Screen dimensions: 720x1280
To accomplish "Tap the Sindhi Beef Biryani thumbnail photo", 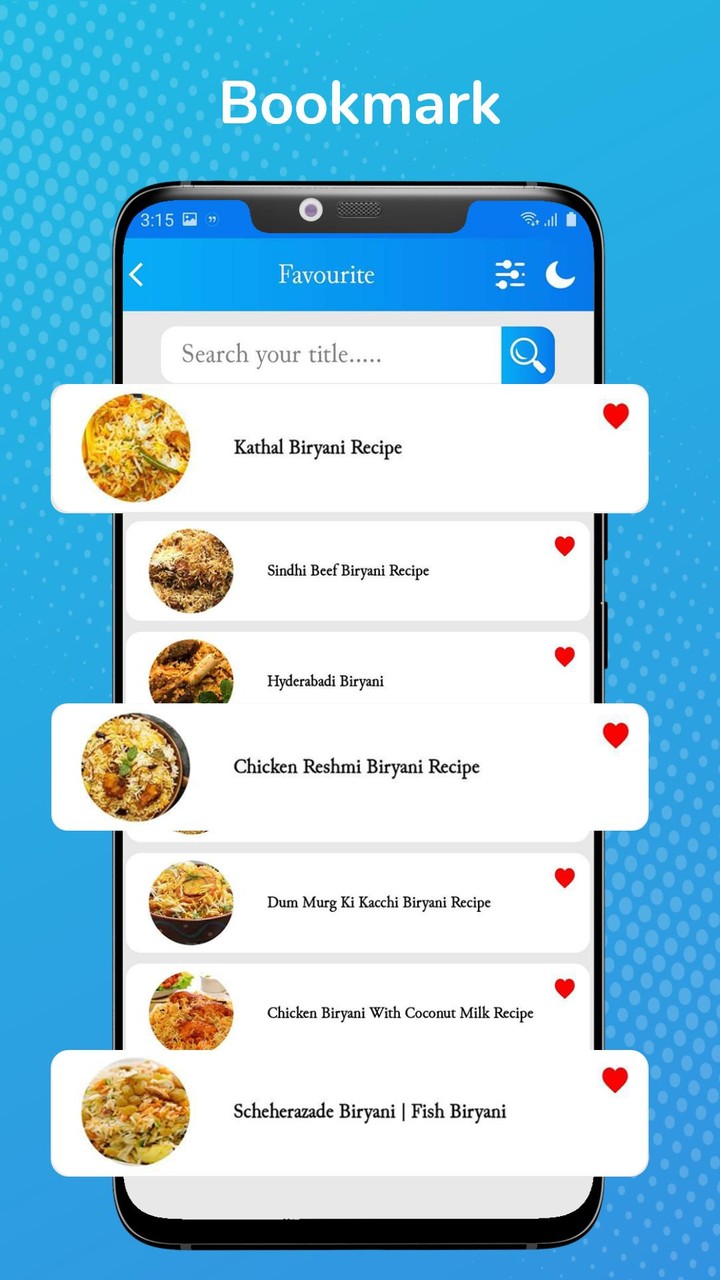I will [190, 570].
